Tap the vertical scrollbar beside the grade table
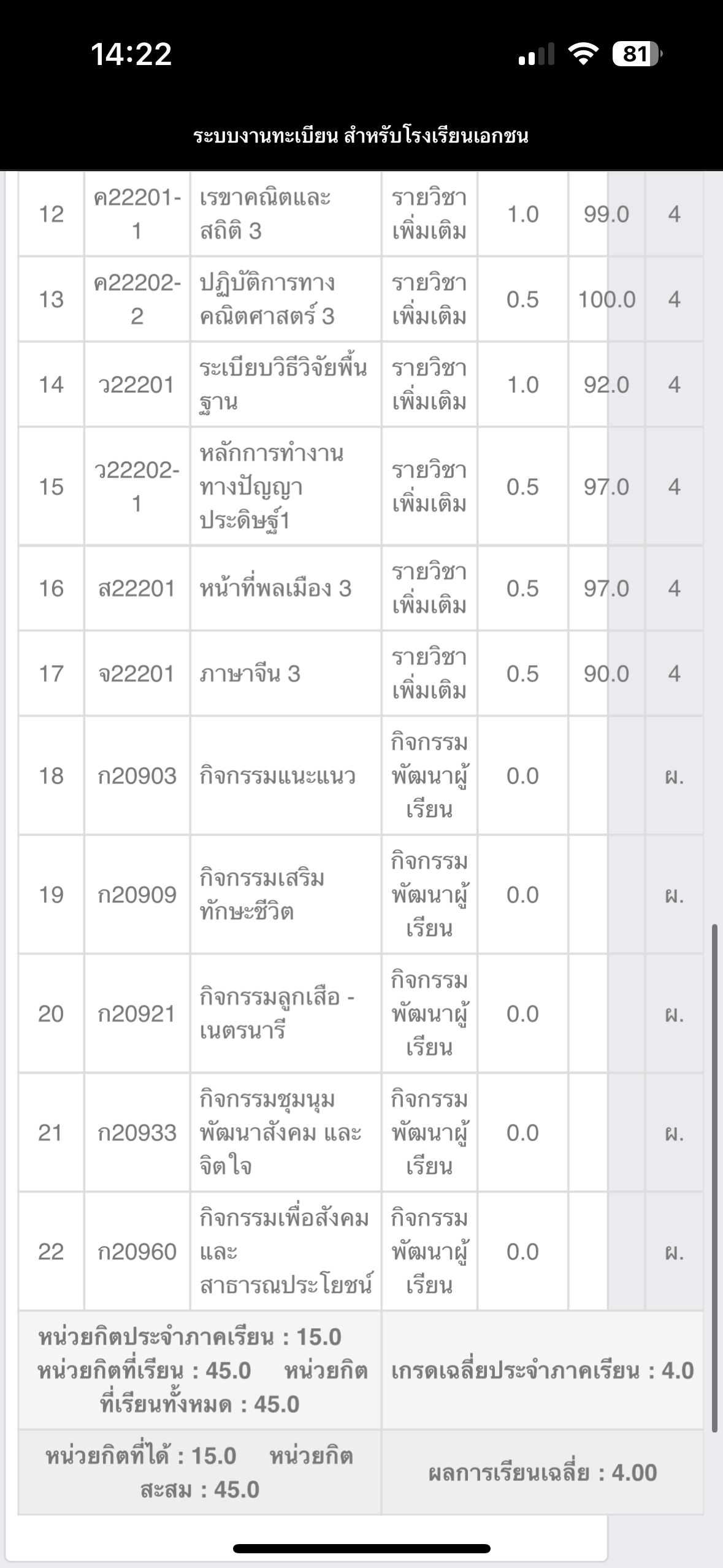Screen dimensions: 723x1568 click(x=714, y=1178)
